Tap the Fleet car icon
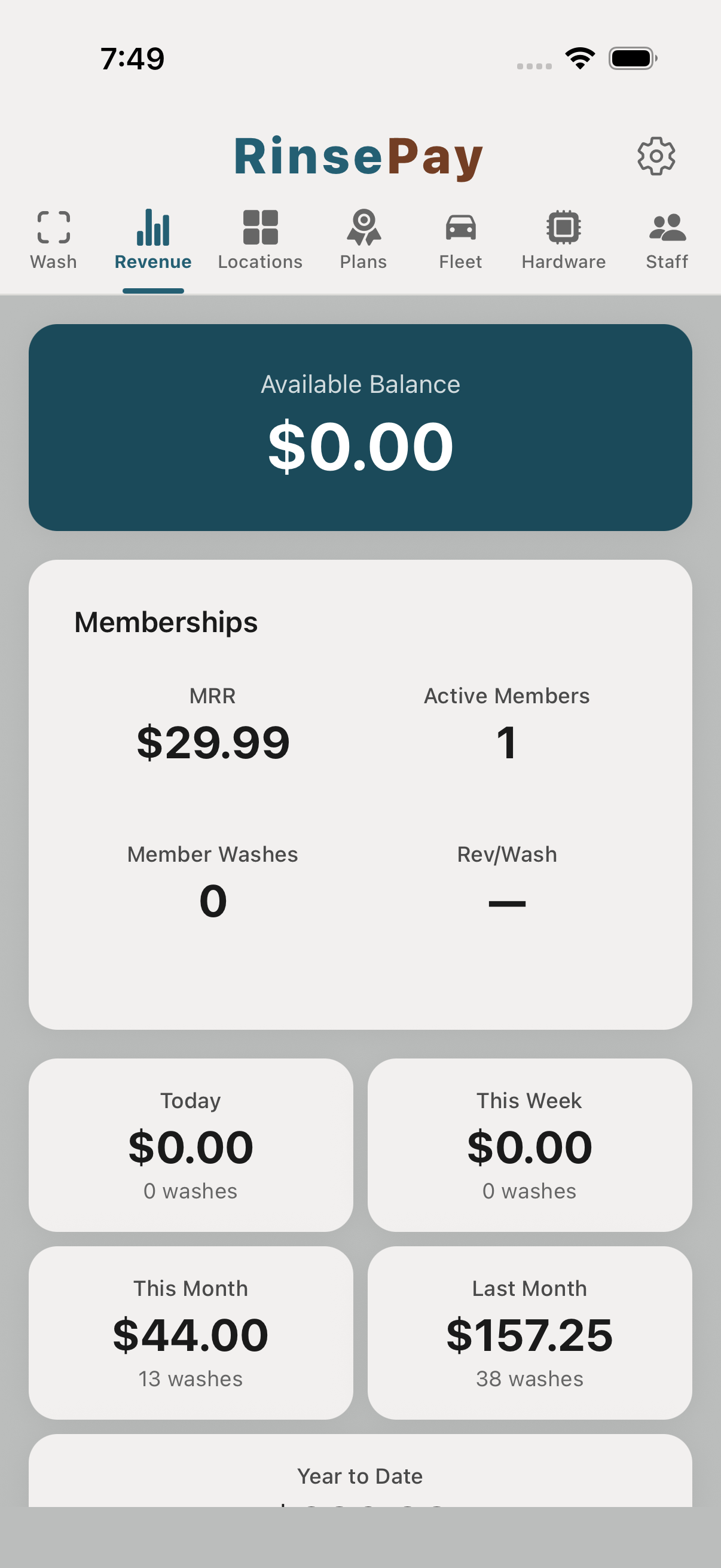Viewport: 721px width, 1568px height. click(x=460, y=228)
